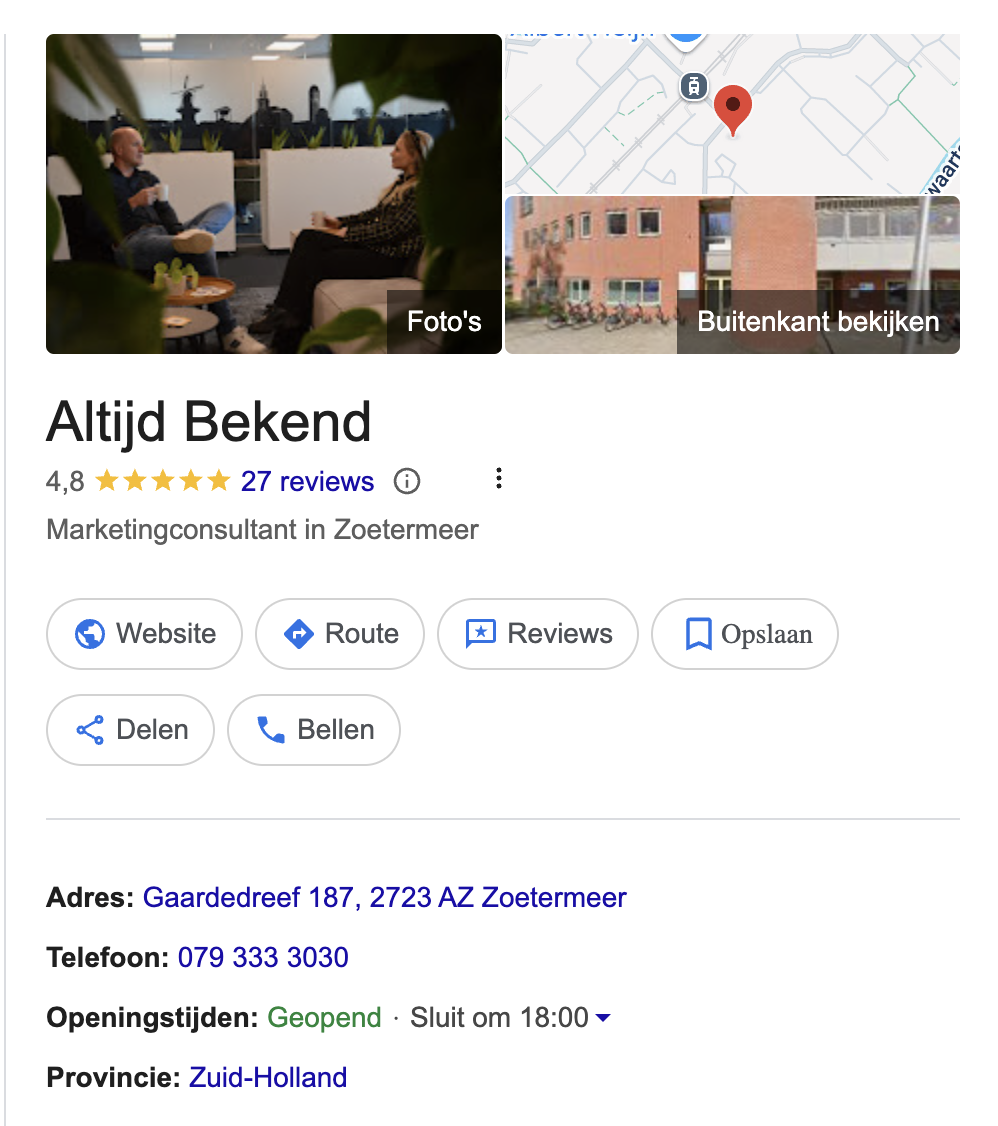Open the Zuid-Holland province link
Screen dimensions: 998x1126
tap(268, 1077)
